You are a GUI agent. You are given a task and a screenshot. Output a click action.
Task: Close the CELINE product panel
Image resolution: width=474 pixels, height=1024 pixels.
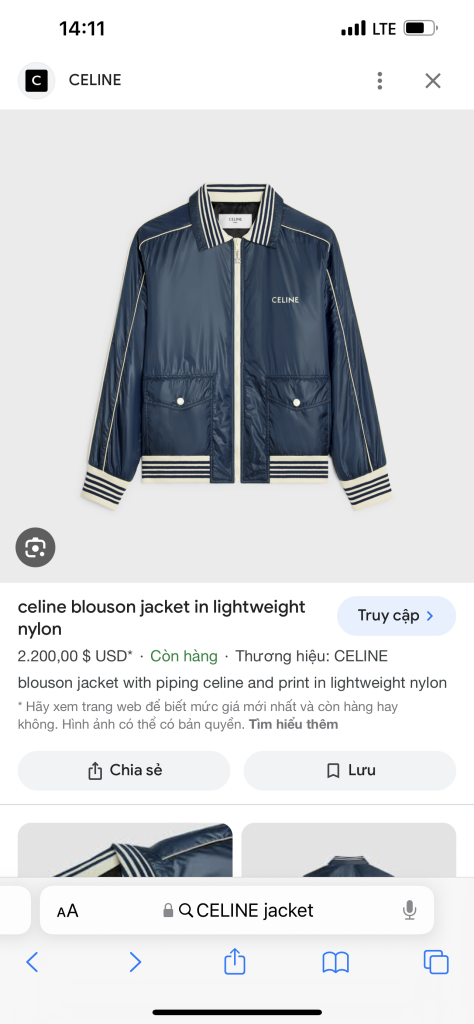[x=433, y=80]
